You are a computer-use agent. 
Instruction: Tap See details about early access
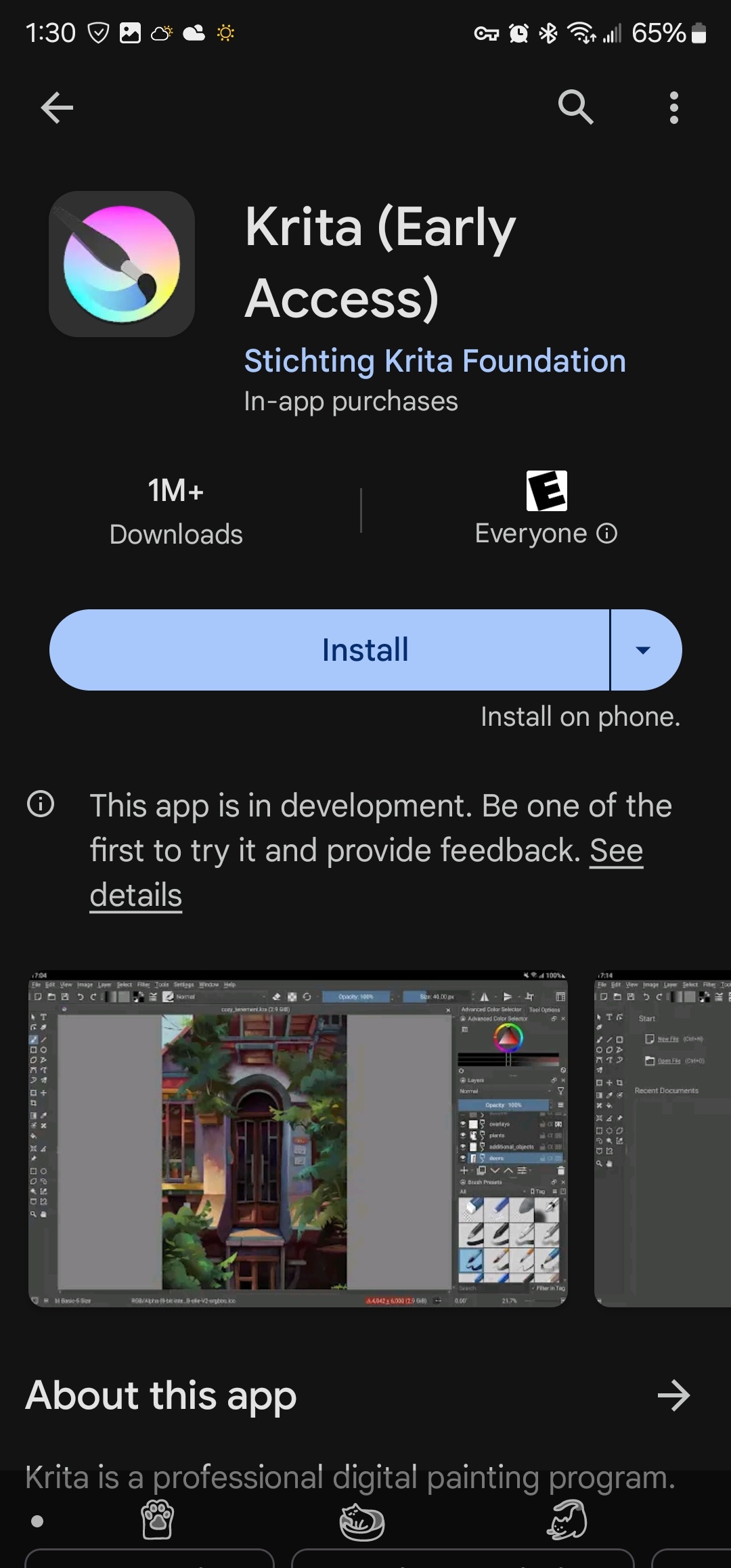(x=615, y=851)
